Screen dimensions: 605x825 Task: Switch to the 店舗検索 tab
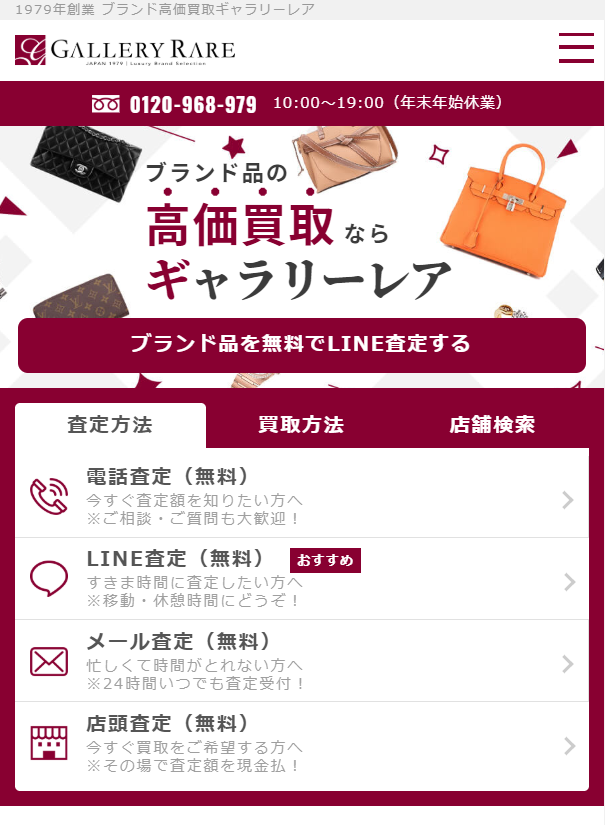pos(492,425)
